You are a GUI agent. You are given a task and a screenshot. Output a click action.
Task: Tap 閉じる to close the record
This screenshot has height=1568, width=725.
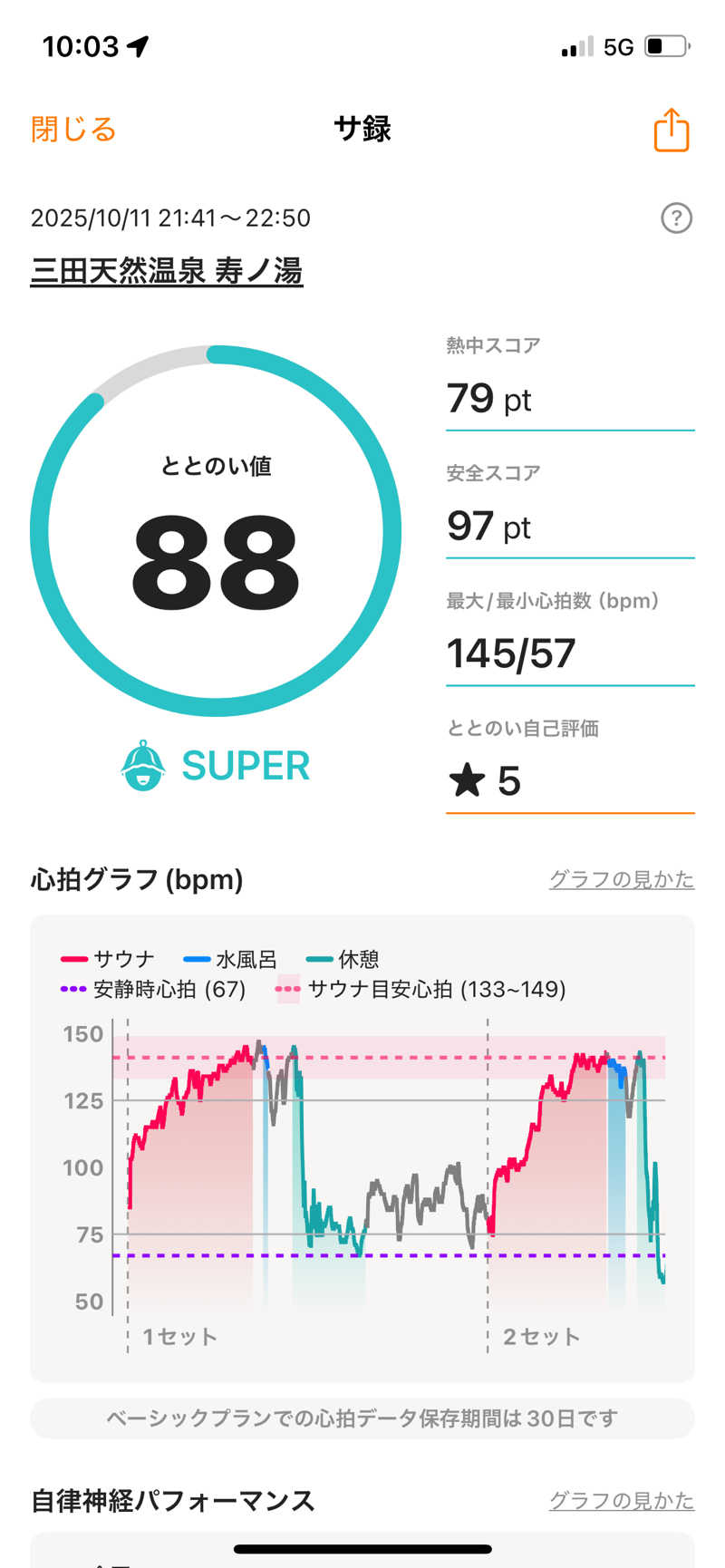pyautogui.click(x=73, y=129)
